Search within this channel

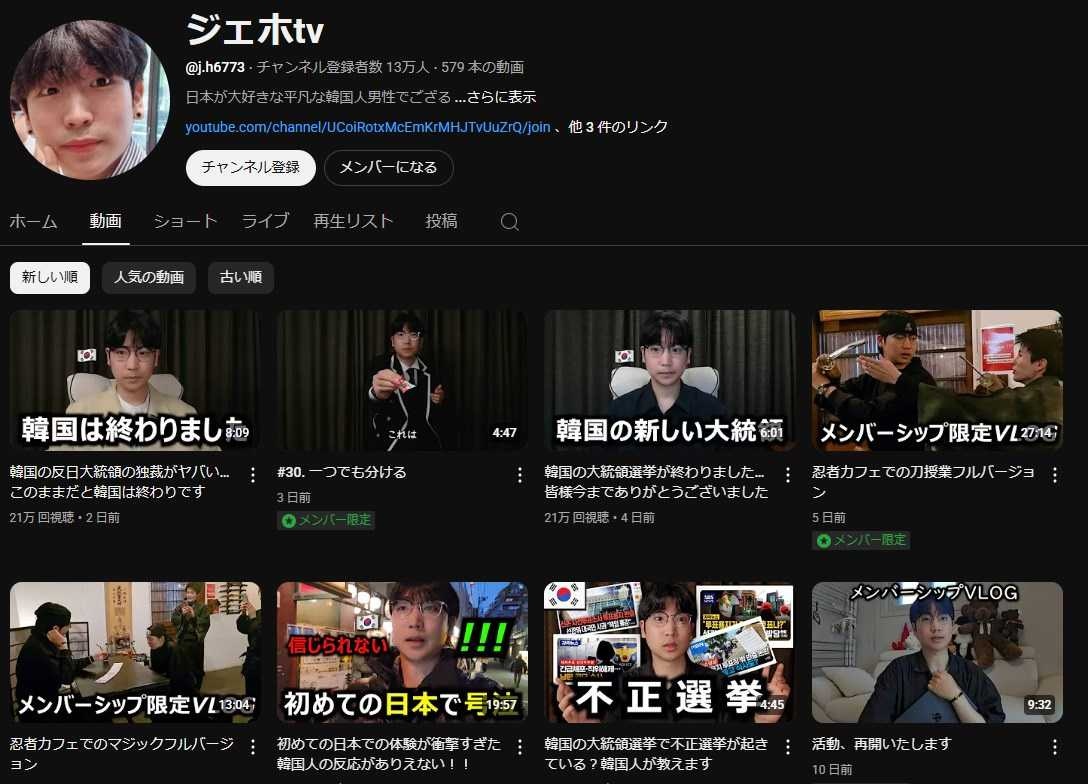click(510, 222)
